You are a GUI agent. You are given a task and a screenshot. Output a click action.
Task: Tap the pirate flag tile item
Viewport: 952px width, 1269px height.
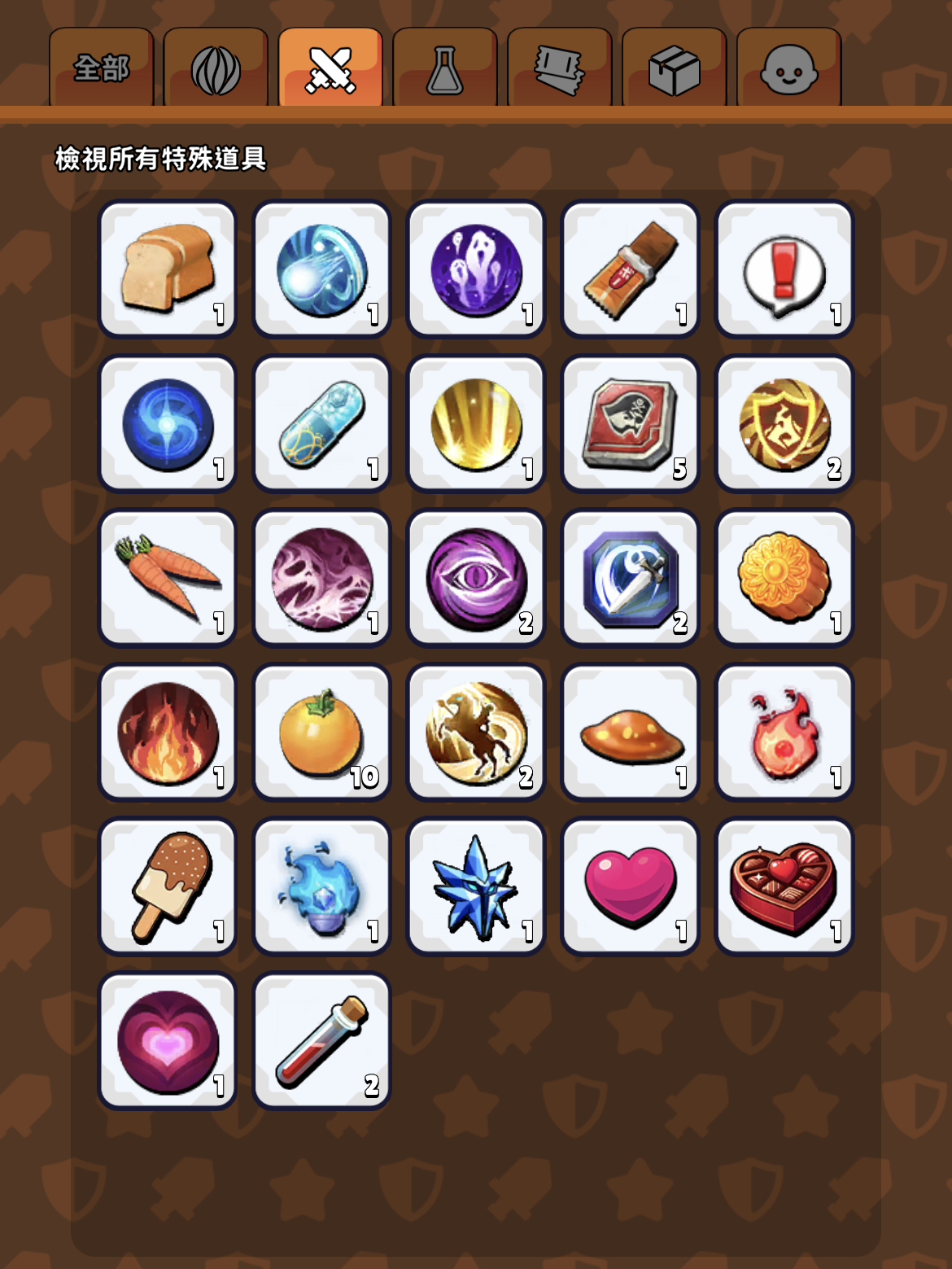[631, 423]
